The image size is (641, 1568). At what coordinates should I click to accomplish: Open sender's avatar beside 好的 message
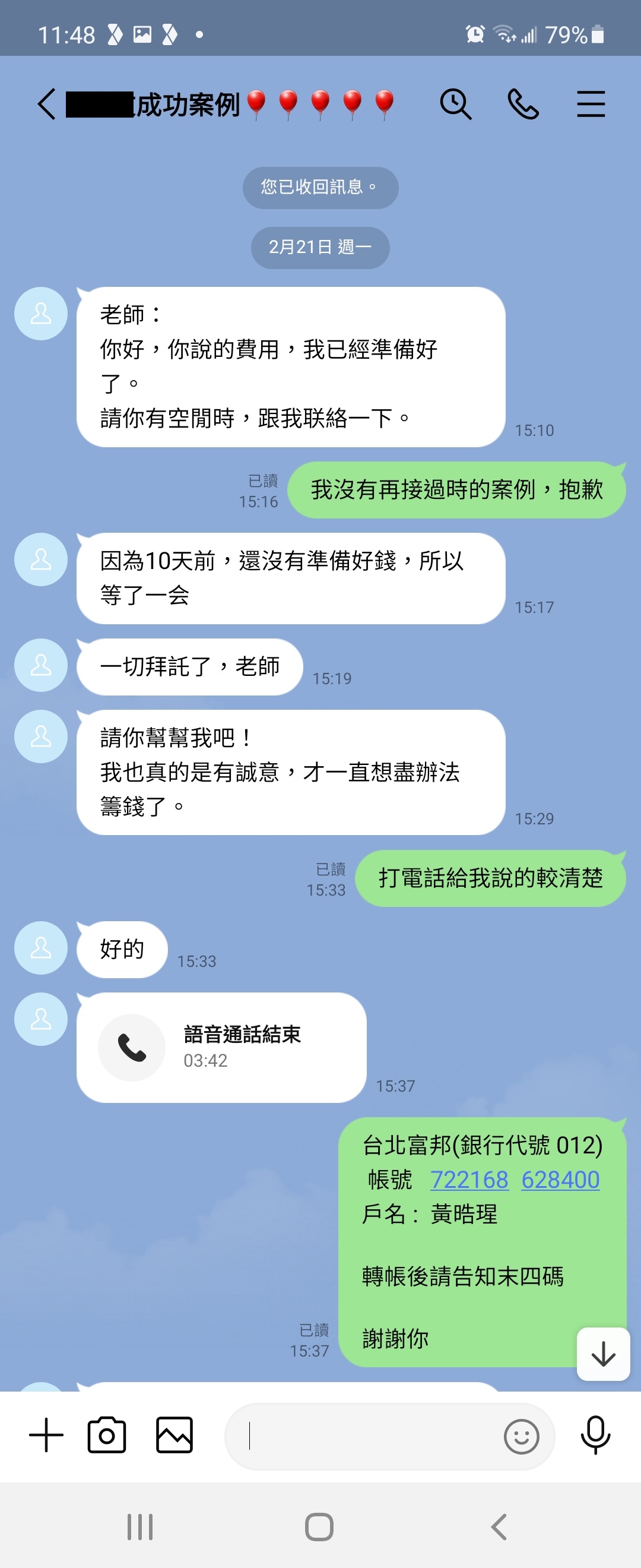[x=41, y=948]
